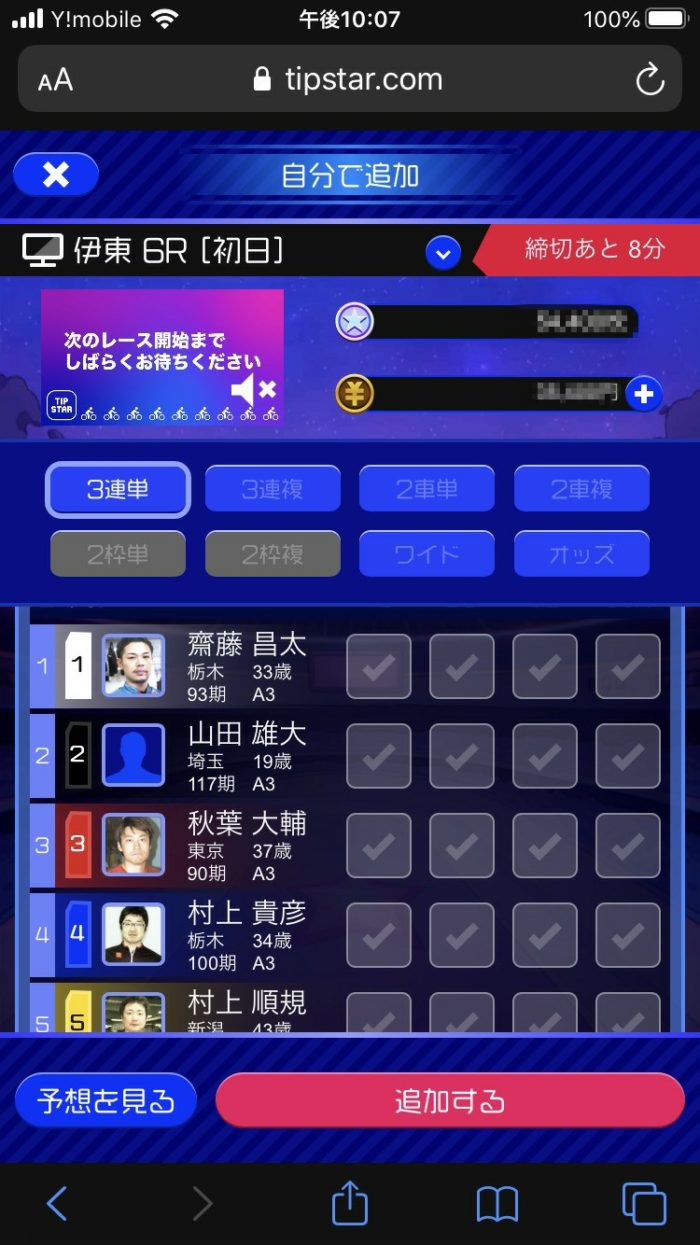Go back in browser history
Viewport: 700px width, 1245px height.
[57, 1203]
